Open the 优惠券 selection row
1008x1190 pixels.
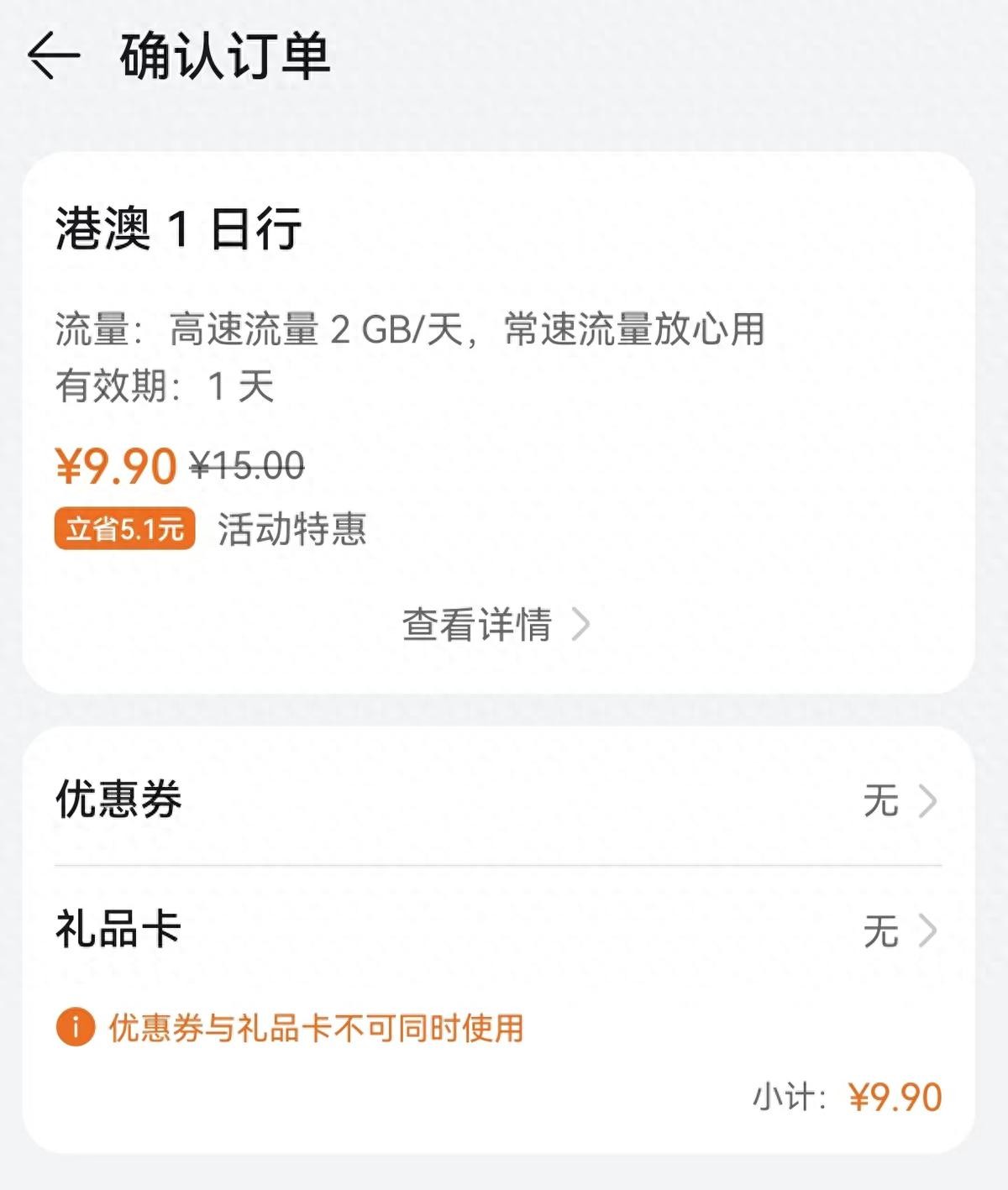point(497,799)
